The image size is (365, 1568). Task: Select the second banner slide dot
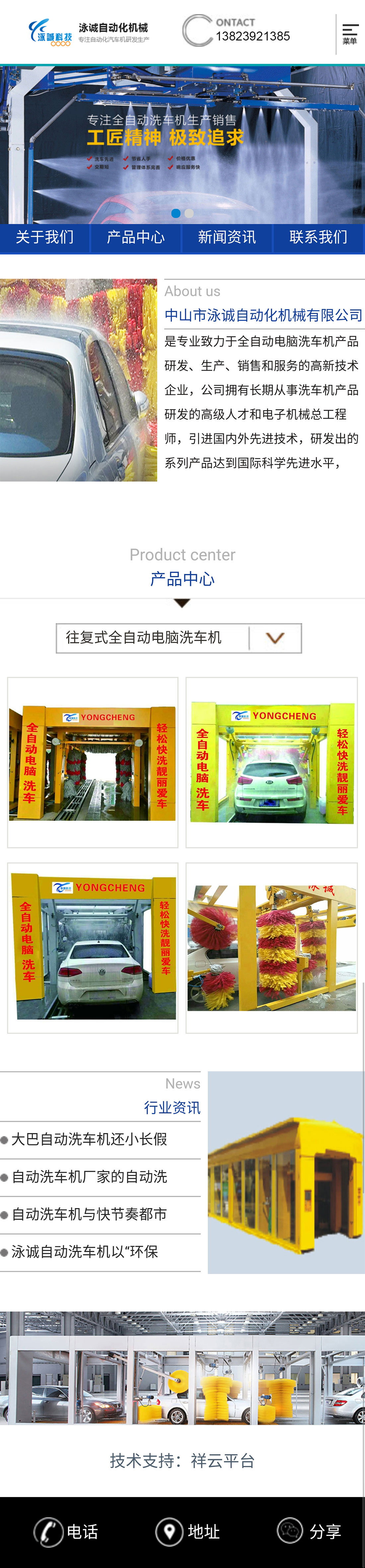[189, 214]
